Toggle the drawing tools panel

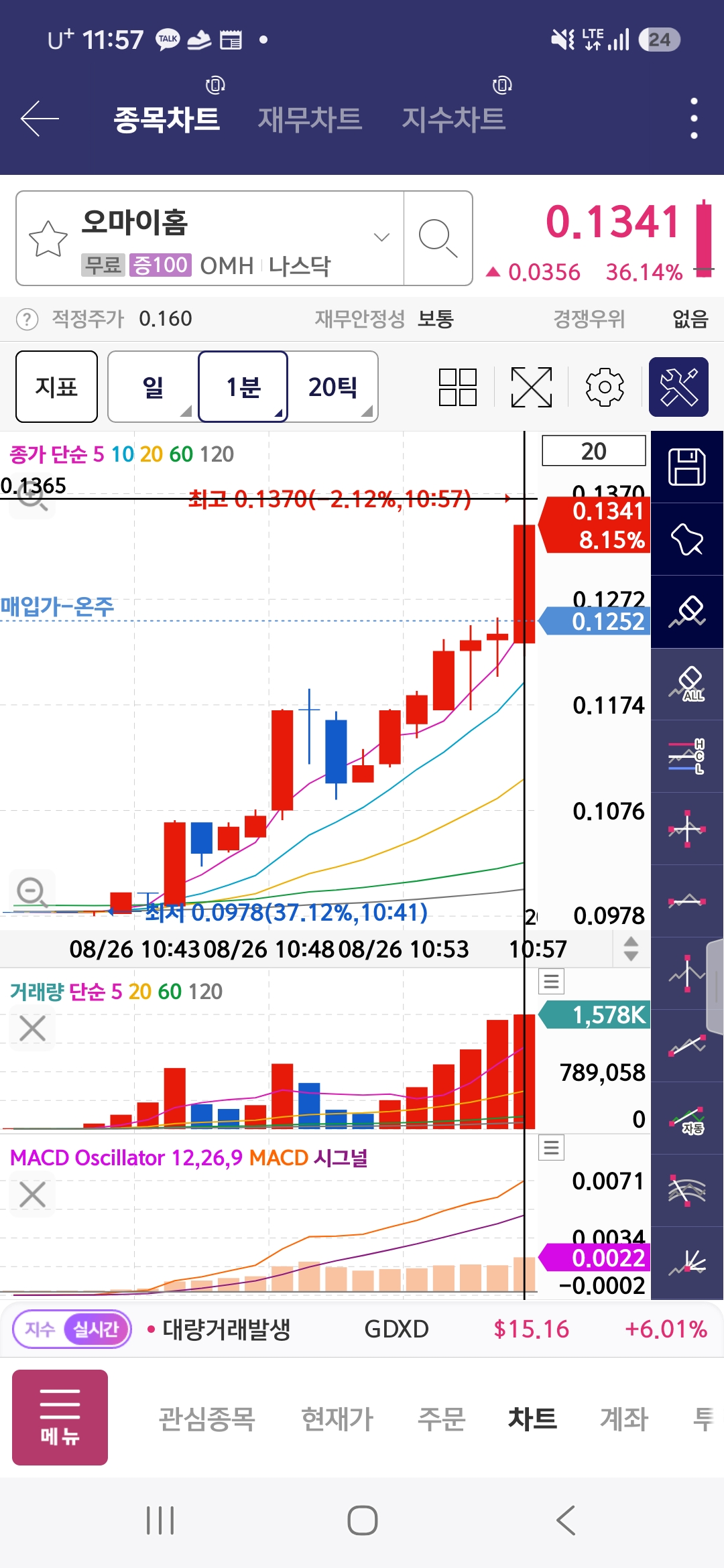678,387
